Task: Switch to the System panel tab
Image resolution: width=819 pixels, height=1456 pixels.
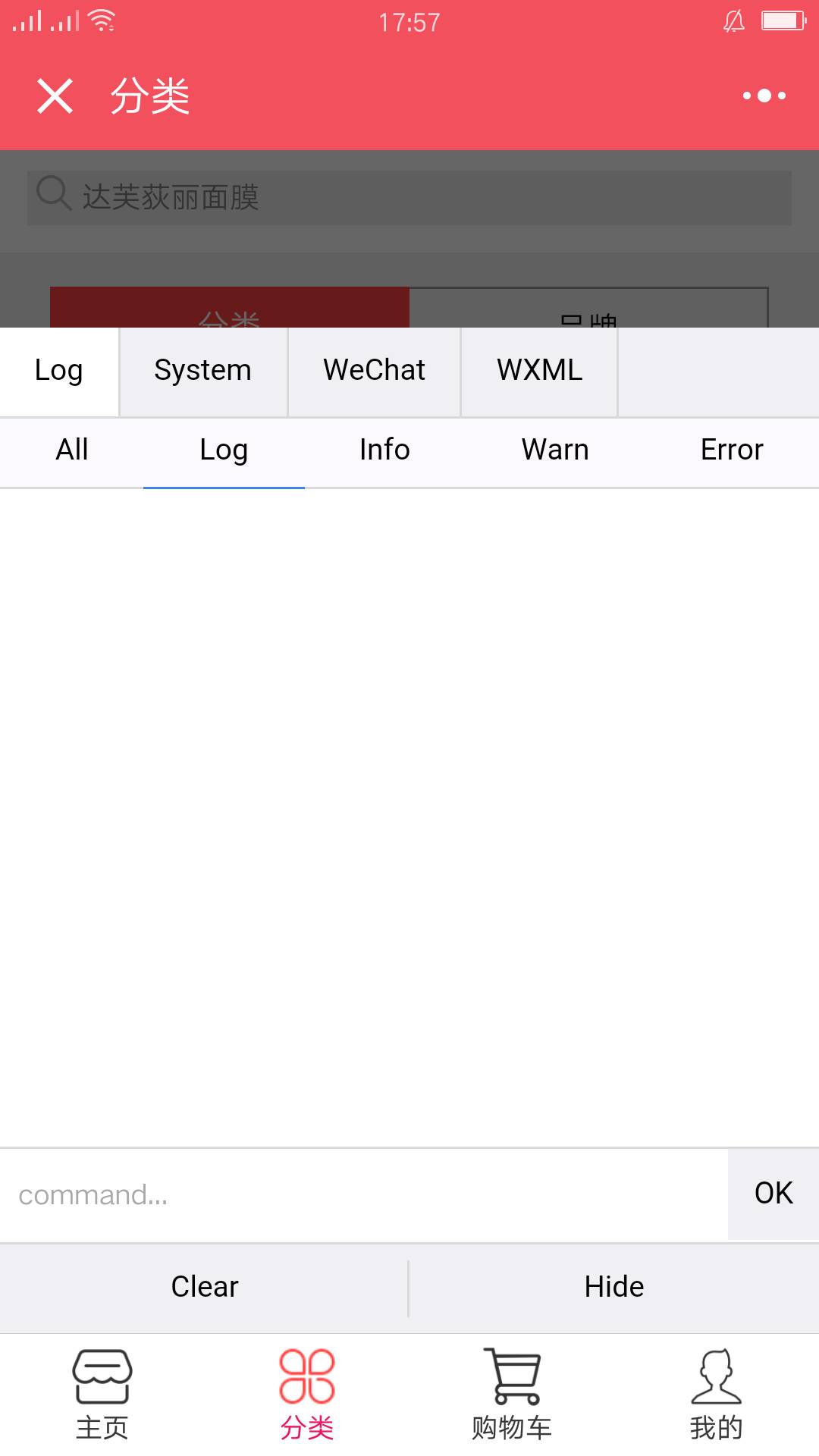Action: [202, 371]
